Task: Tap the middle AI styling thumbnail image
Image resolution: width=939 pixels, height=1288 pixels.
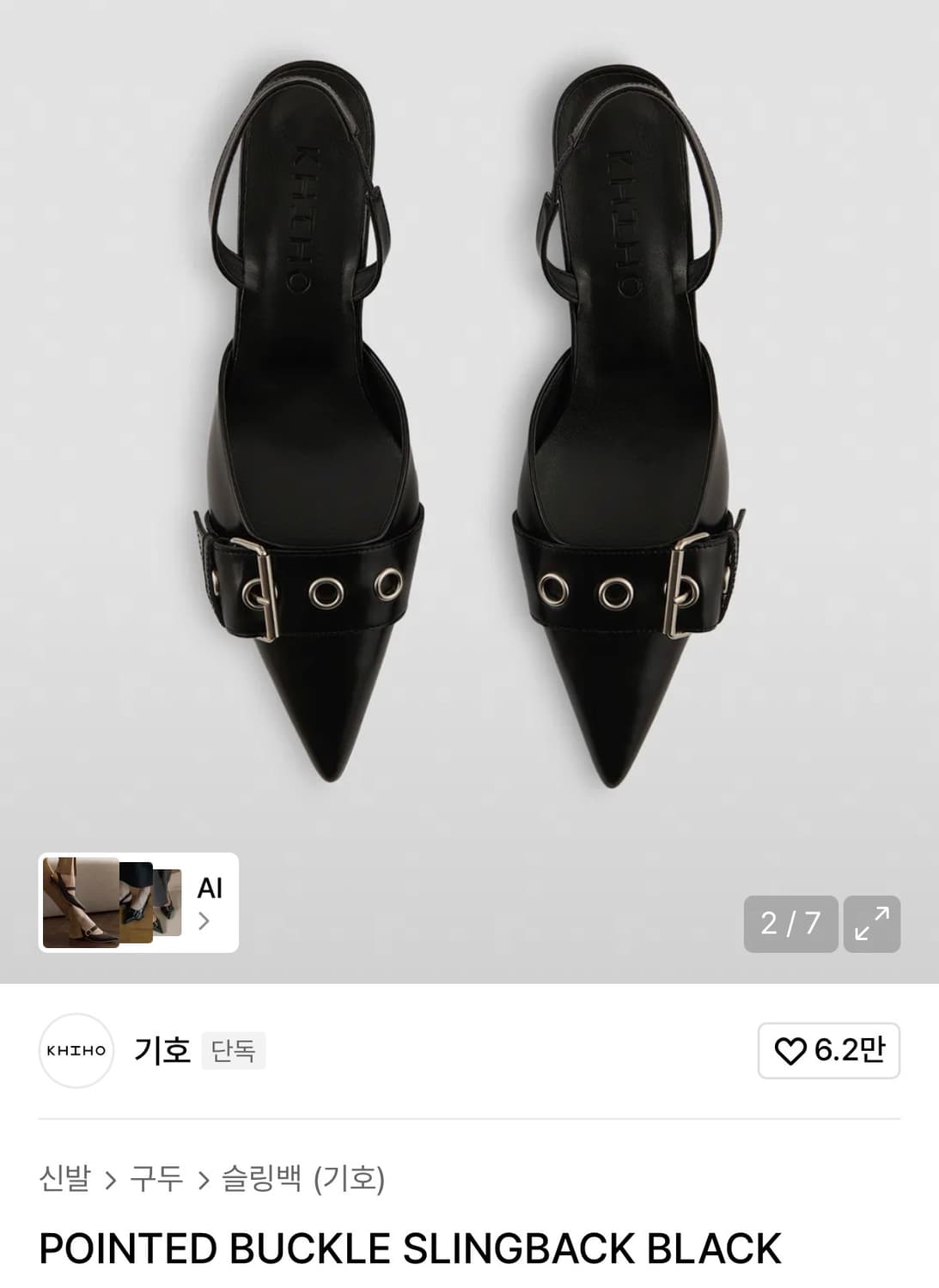Action: (136, 902)
